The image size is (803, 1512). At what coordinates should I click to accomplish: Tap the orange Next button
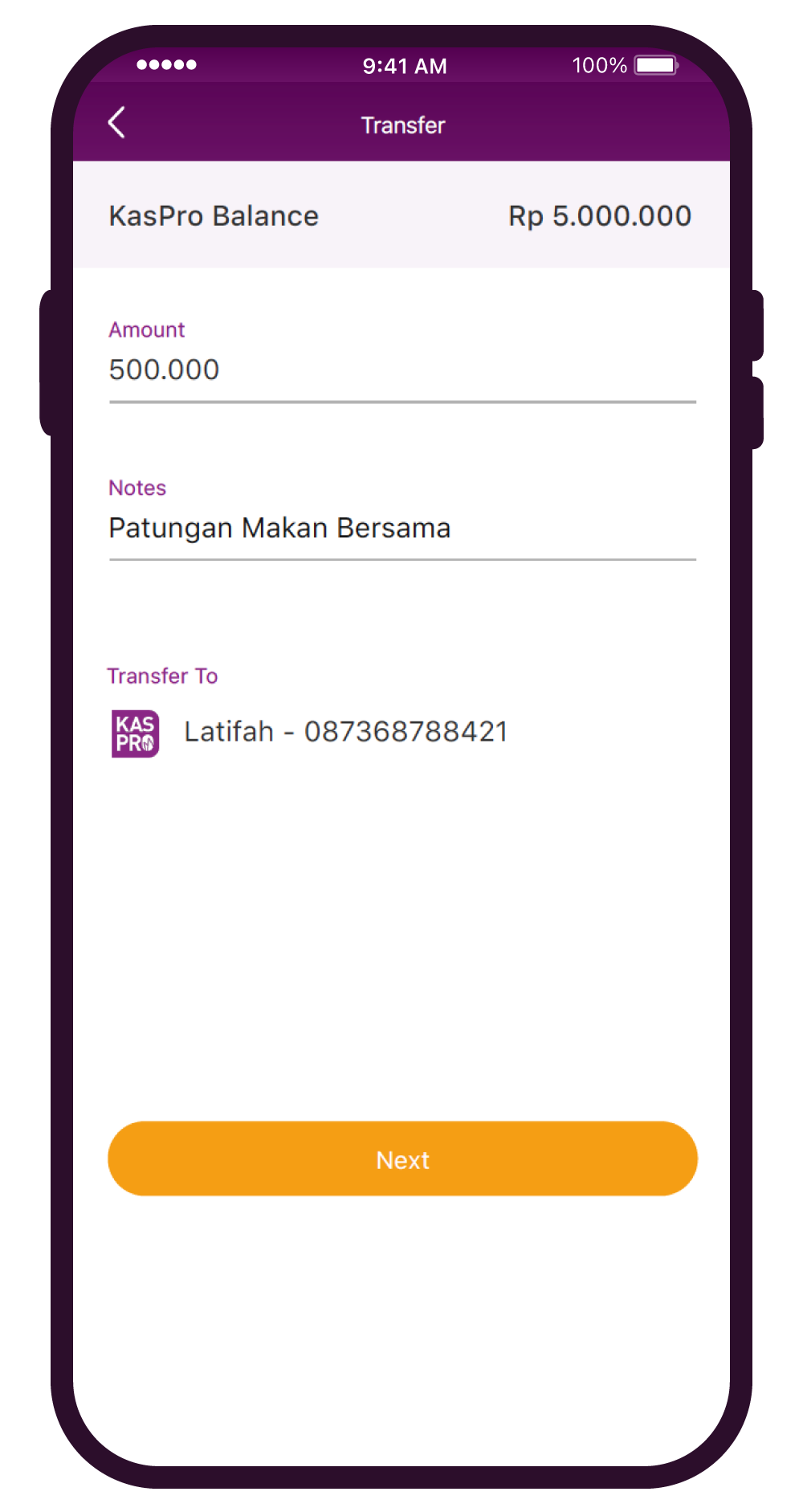point(402,1159)
